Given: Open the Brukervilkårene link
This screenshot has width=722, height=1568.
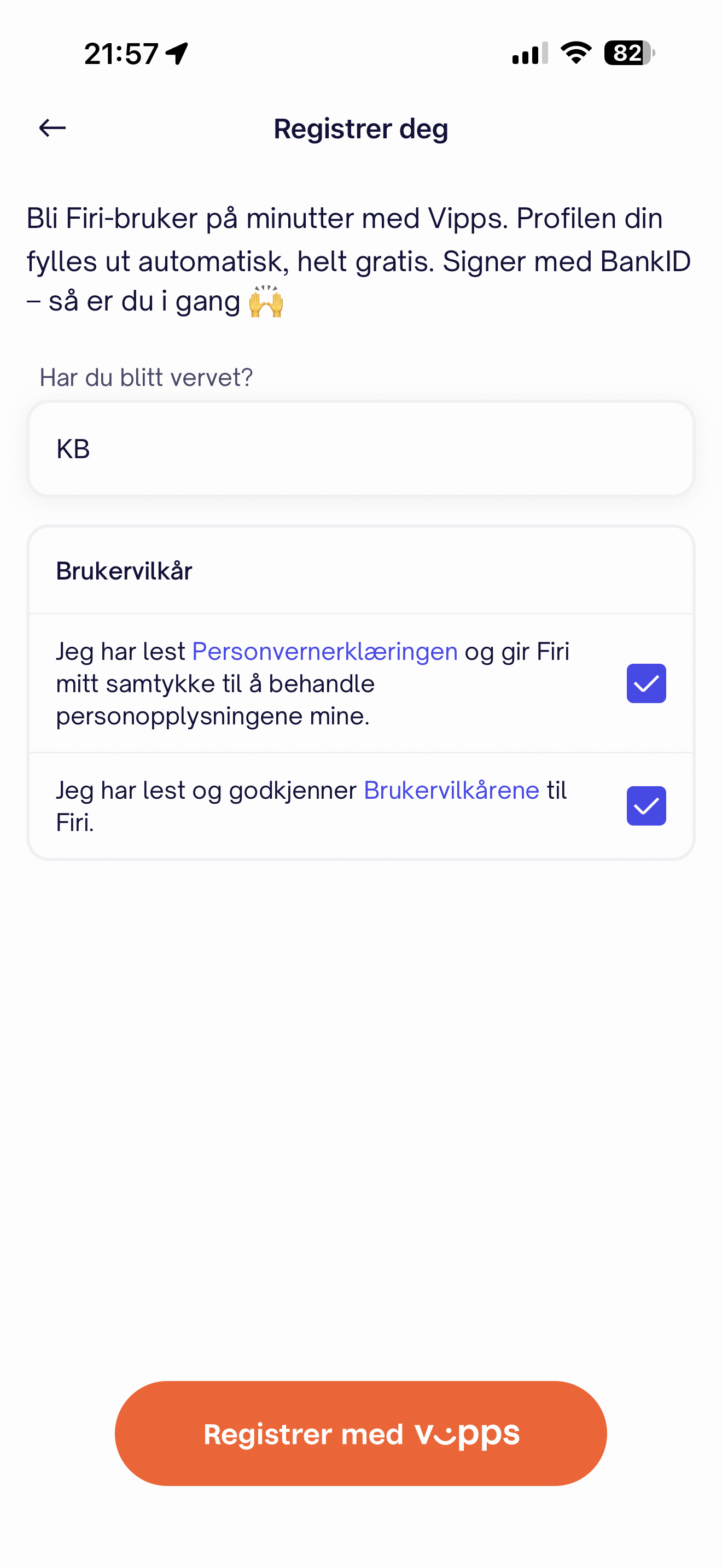Looking at the screenshot, I should (x=451, y=789).
